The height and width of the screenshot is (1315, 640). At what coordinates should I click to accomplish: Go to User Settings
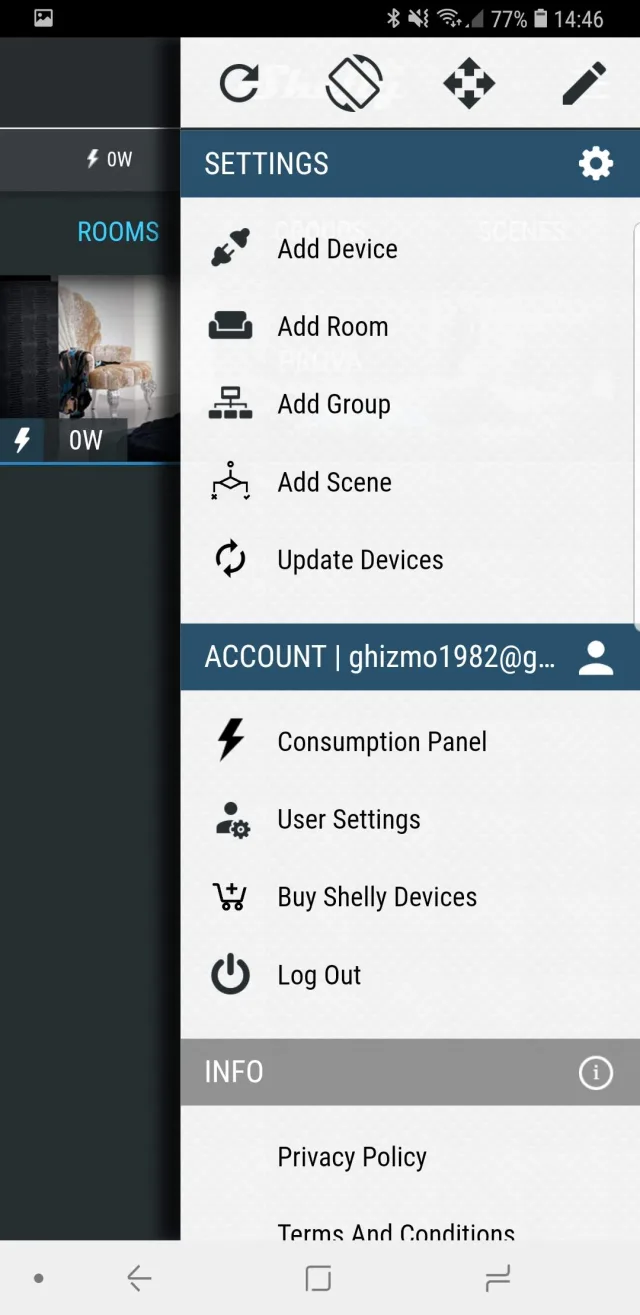[x=348, y=820]
